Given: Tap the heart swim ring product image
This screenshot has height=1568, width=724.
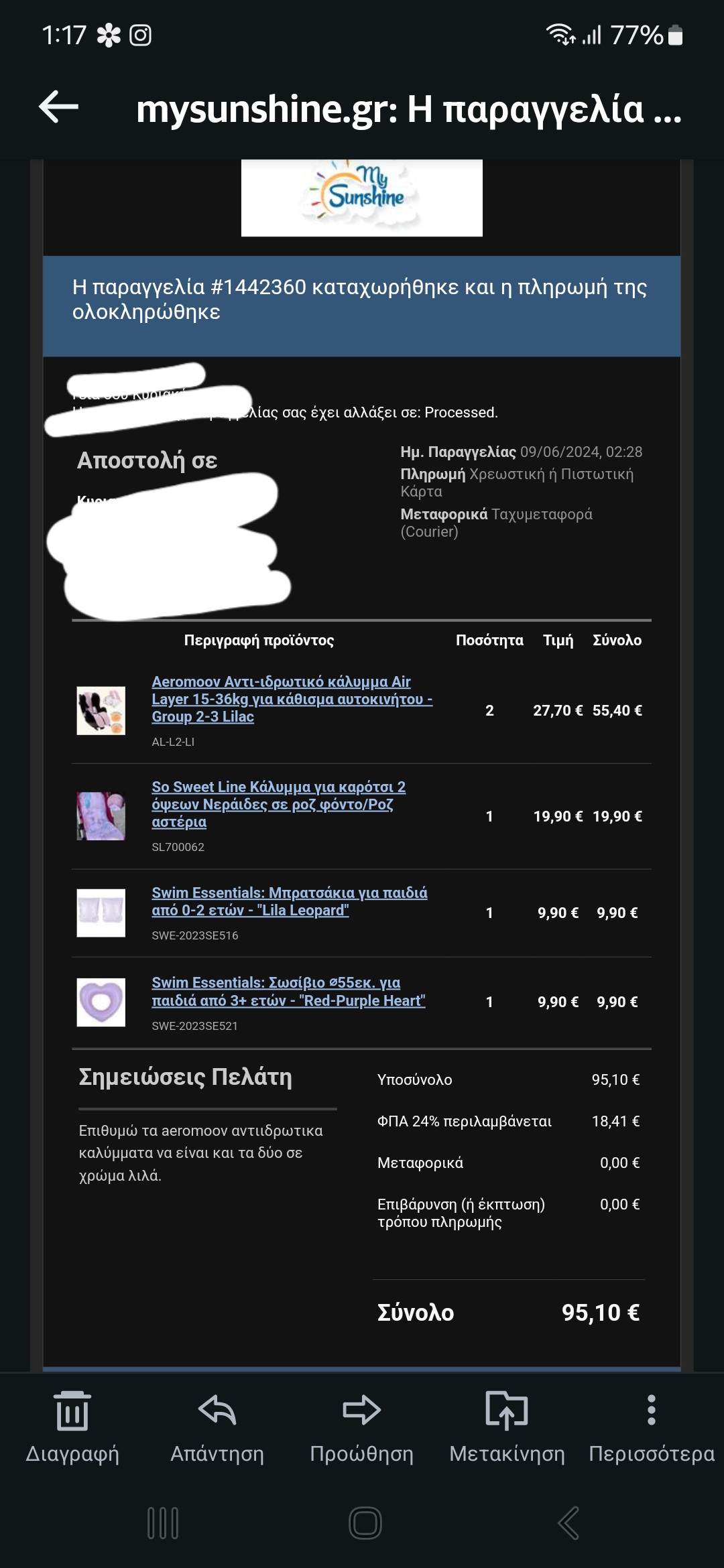Looking at the screenshot, I should (101, 1002).
